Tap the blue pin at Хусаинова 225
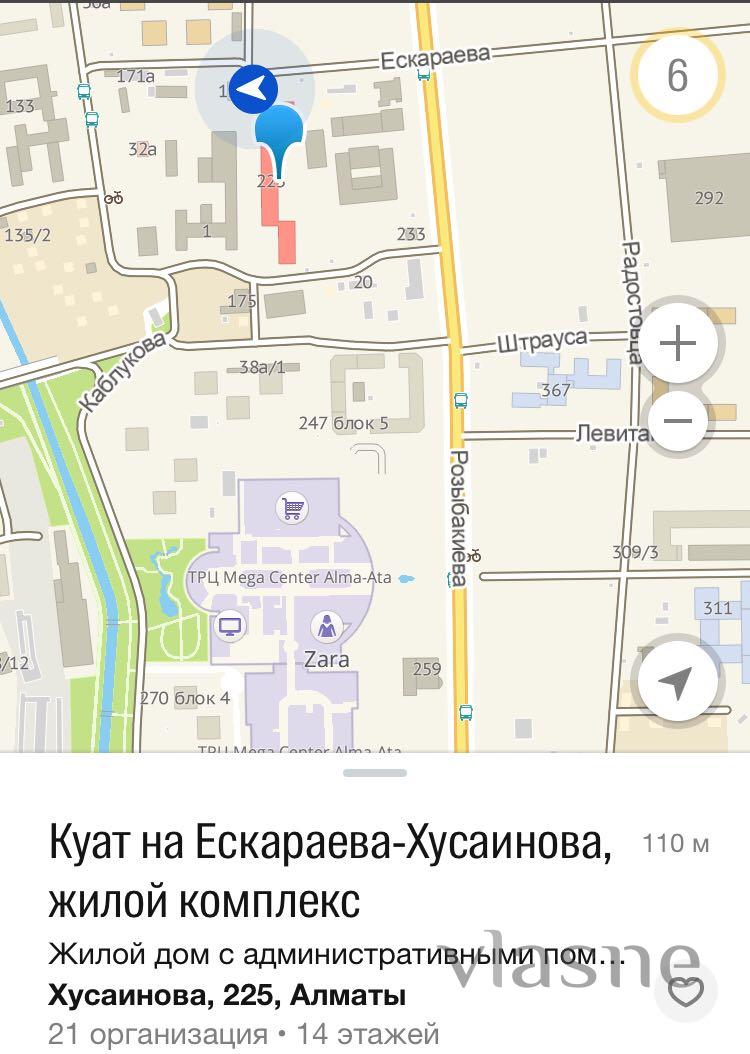 [279, 135]
